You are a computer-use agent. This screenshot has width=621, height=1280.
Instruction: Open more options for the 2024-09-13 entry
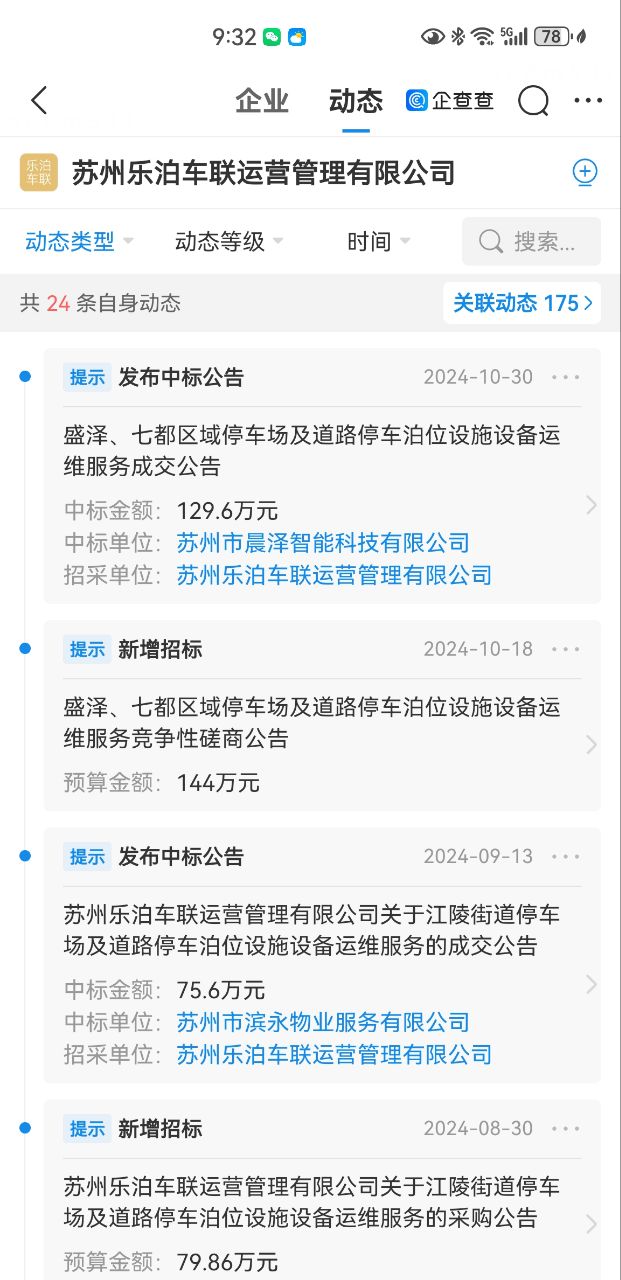566,857
